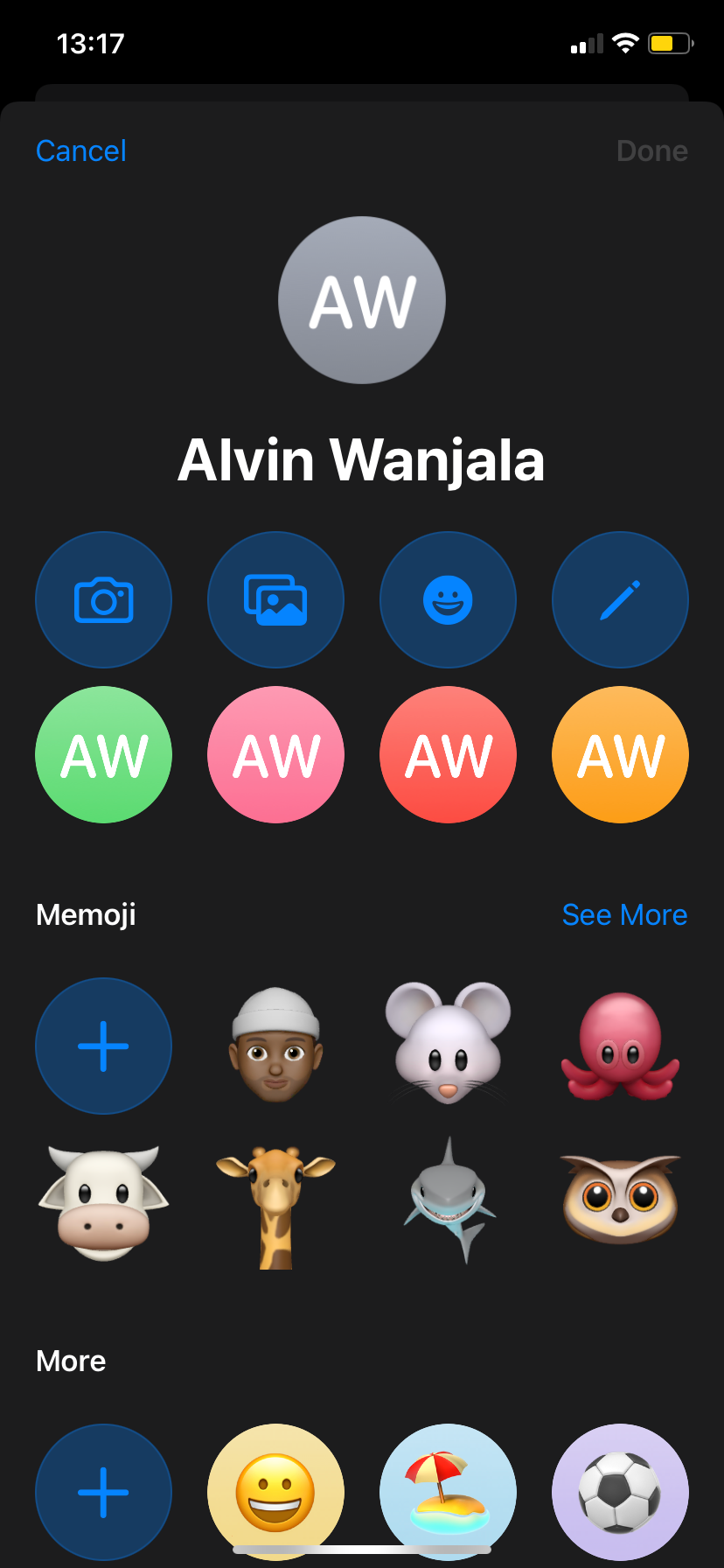
Task: Open See More Memoji options
Action: pos(624,914)
